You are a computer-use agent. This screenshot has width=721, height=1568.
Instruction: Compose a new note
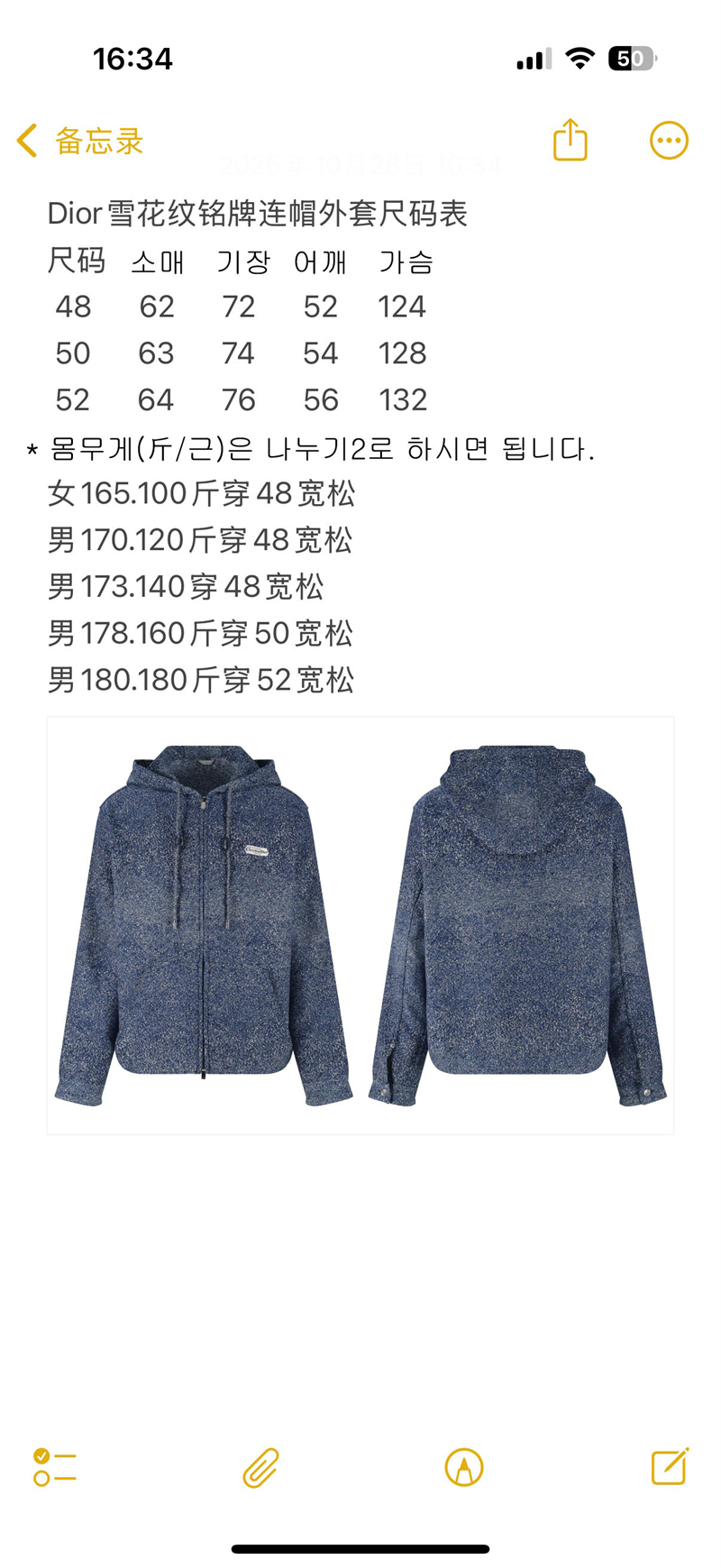click(670, 1467)
